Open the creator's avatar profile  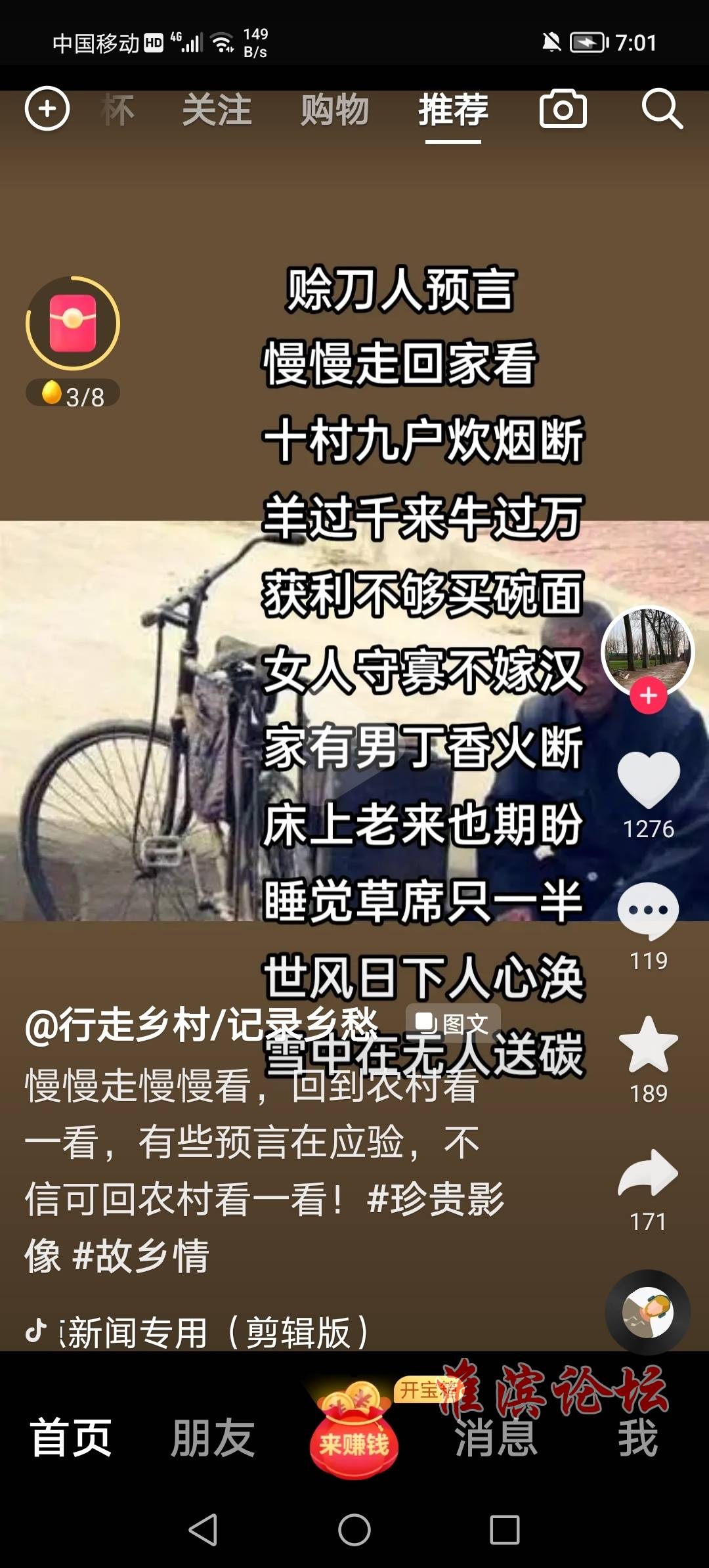click(647, 649)
